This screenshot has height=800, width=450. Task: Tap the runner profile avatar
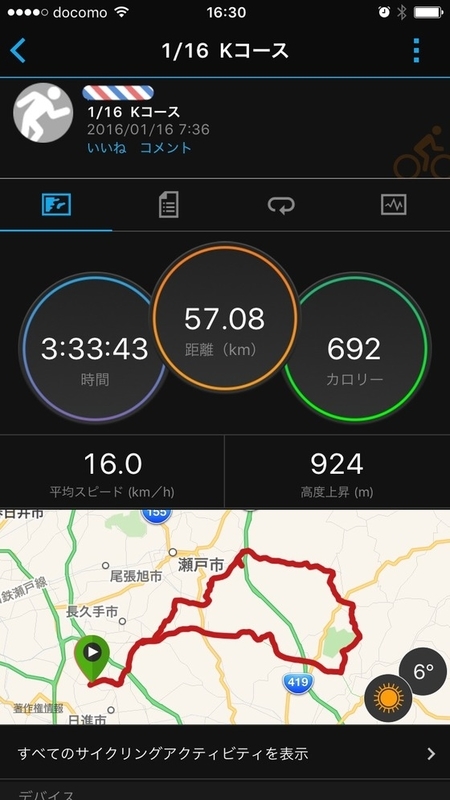(43, 113)
